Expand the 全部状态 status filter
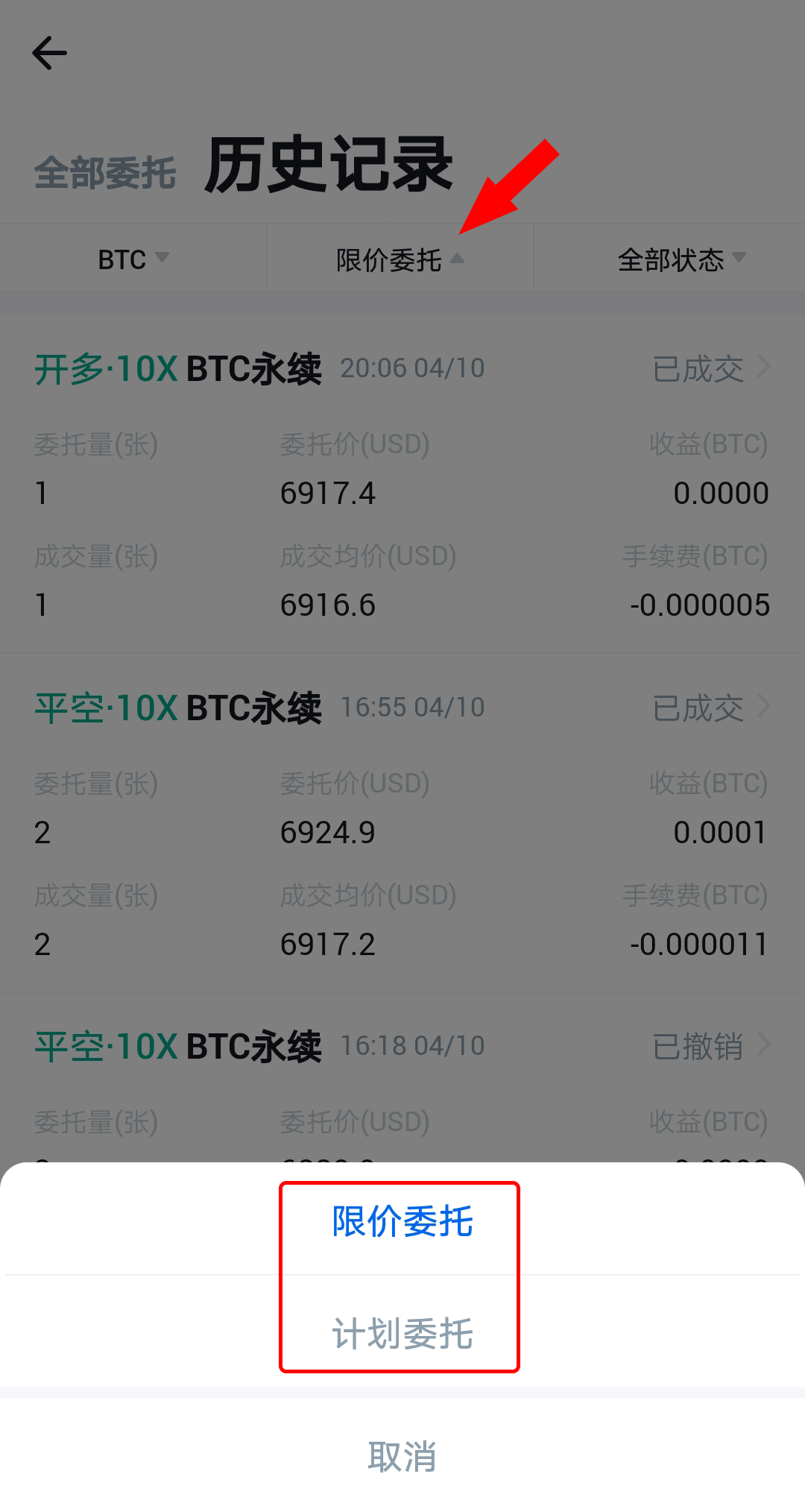The height and width of the screenshot is (1512, 805). (681, 259)
